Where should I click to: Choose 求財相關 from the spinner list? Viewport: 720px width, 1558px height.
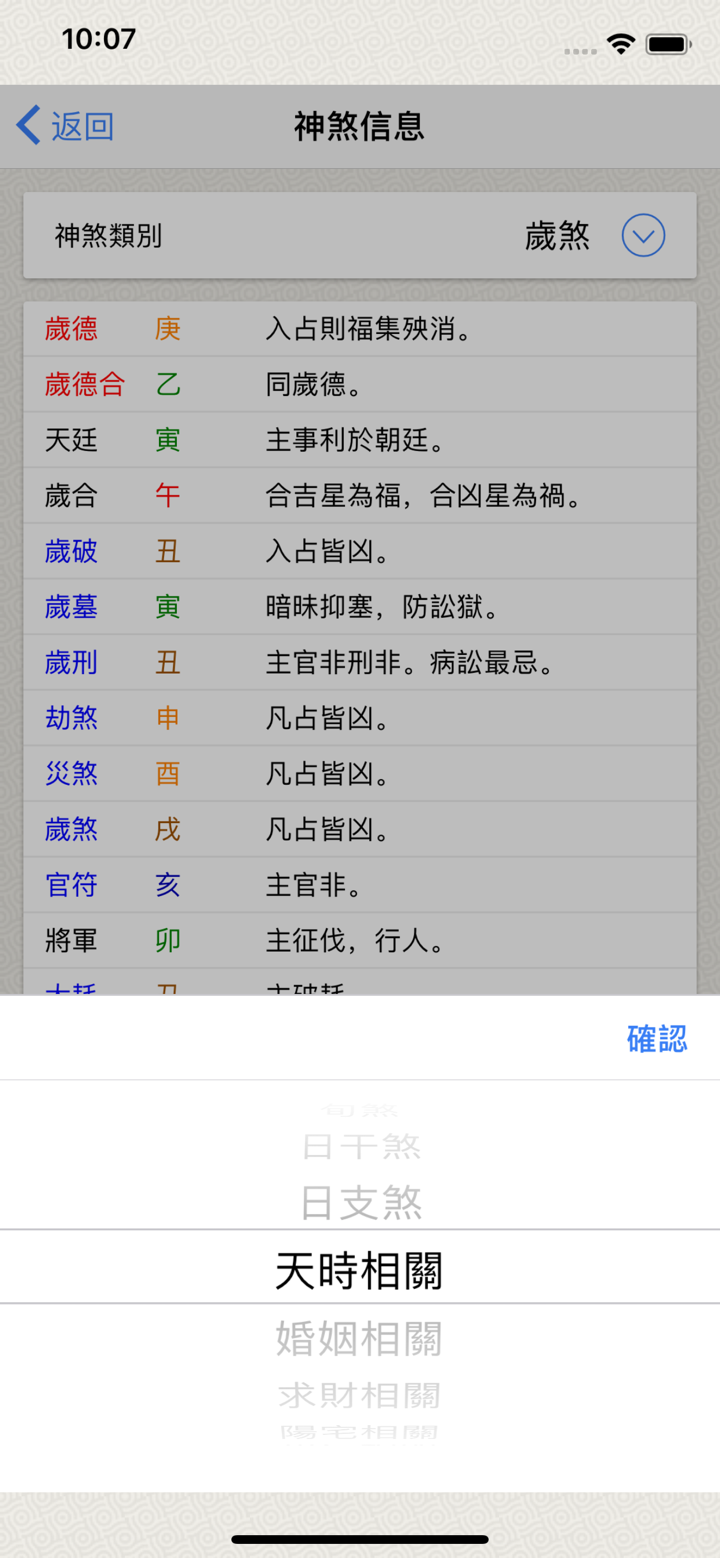click(360, 1395)
